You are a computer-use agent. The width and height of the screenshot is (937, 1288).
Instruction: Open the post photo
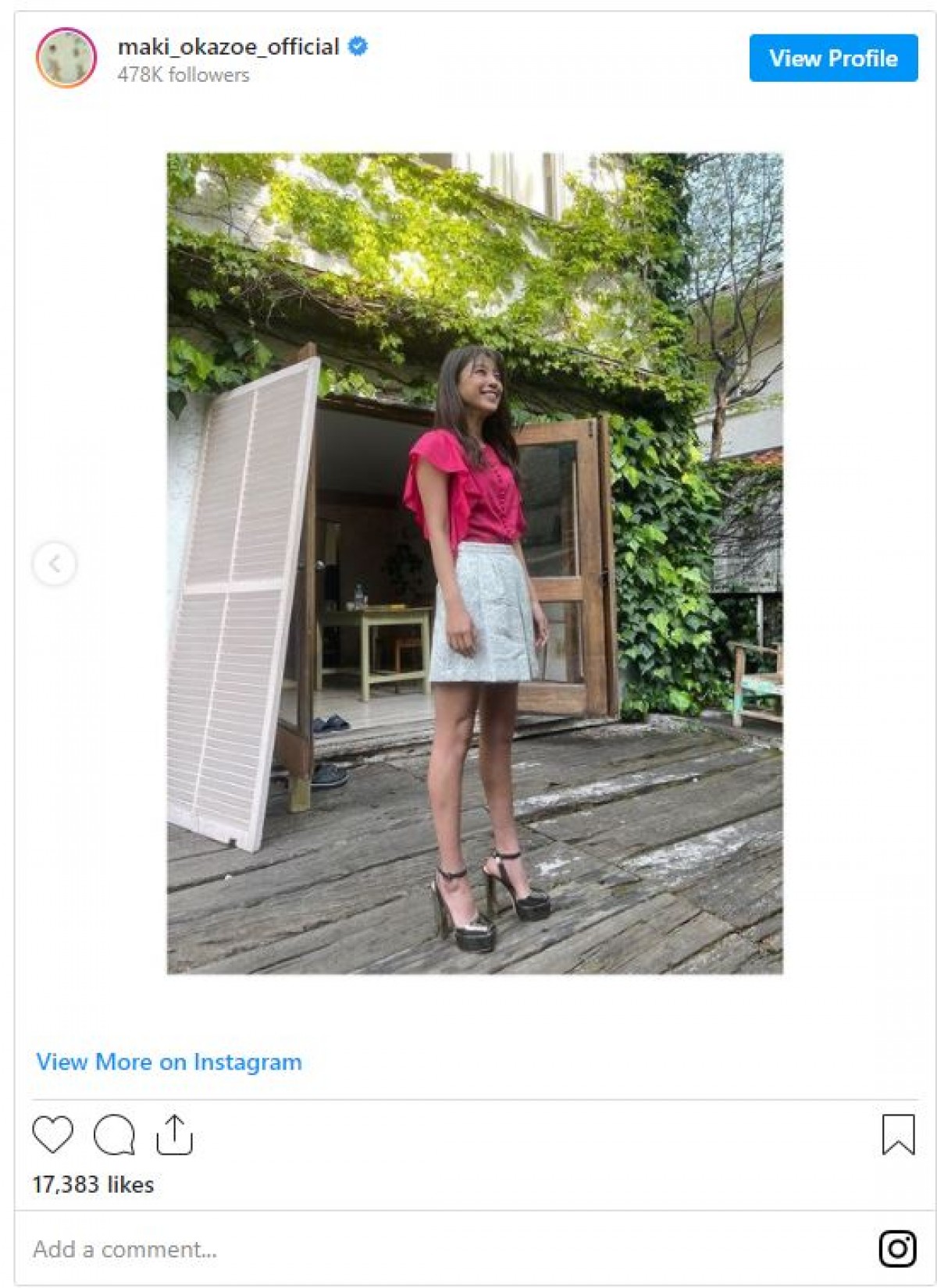pyautogui.click(x=475, y=562)
